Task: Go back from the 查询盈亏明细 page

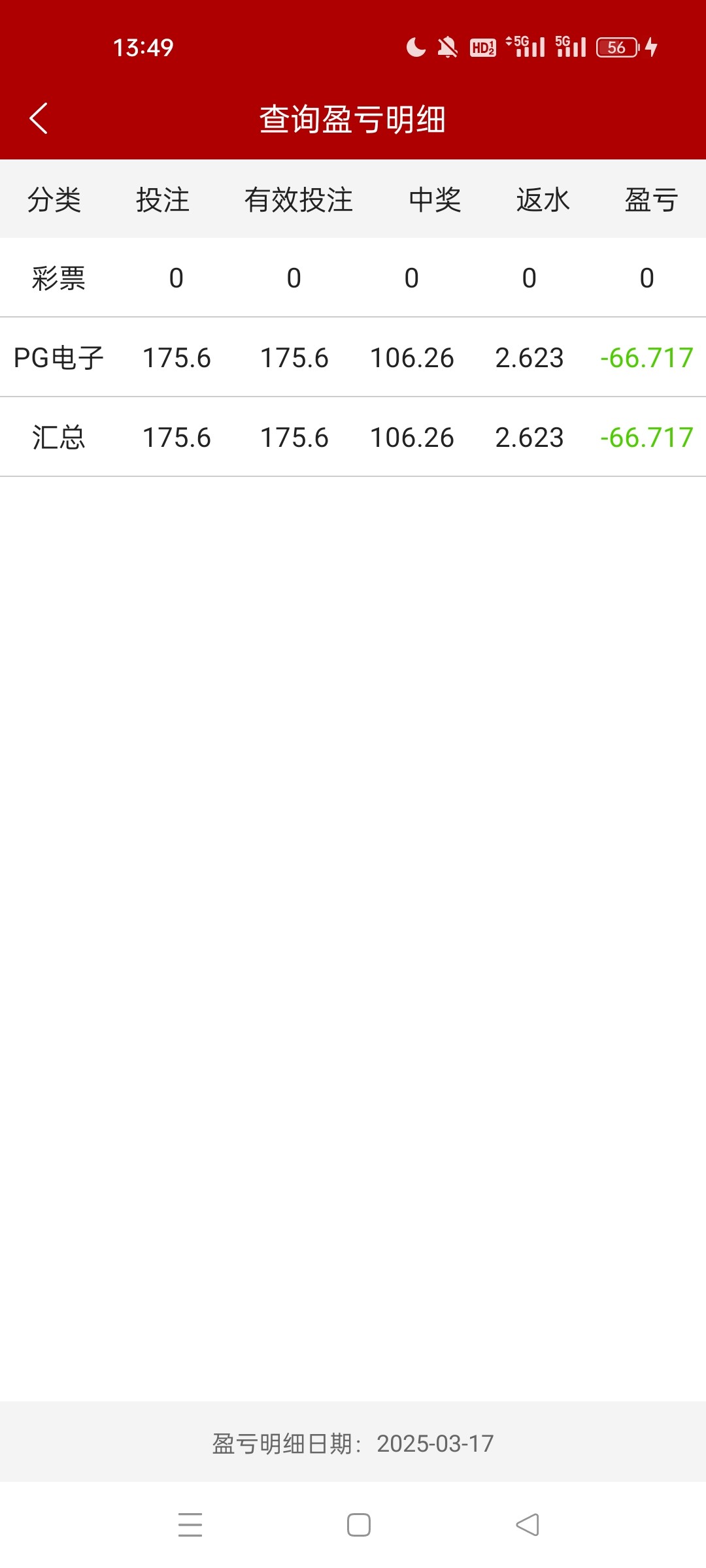Action: pos(39,118)
